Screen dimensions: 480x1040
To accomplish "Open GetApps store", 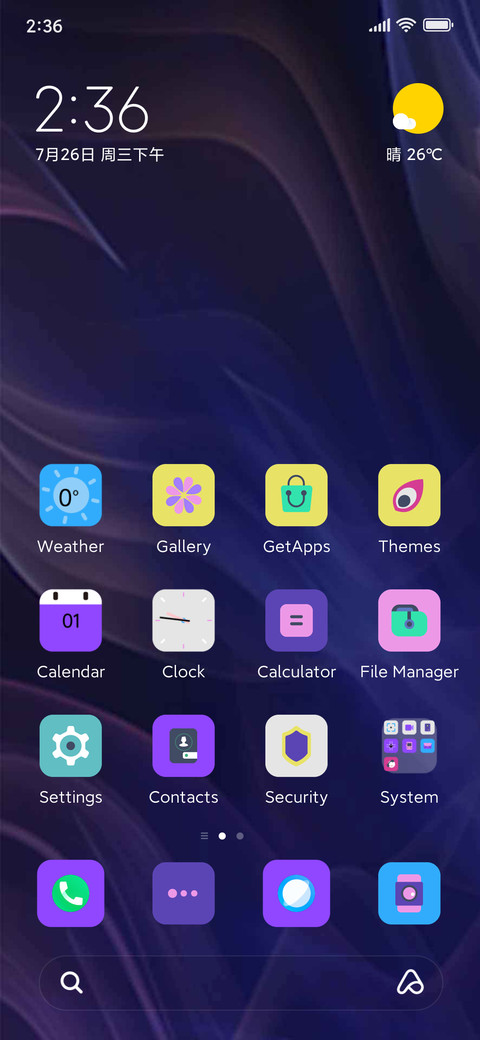I will point(296,495).
